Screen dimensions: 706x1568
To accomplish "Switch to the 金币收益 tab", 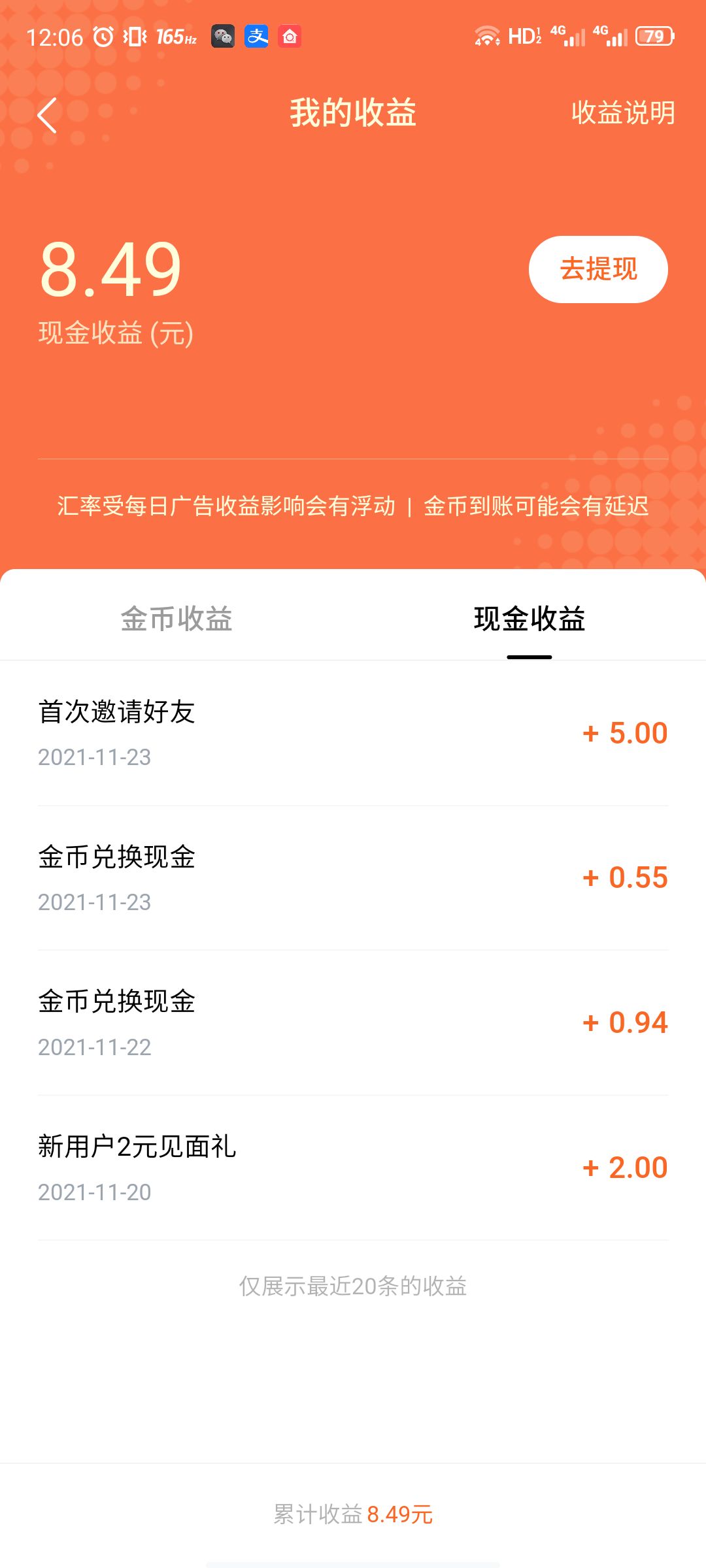I will (x=176, y=619).
